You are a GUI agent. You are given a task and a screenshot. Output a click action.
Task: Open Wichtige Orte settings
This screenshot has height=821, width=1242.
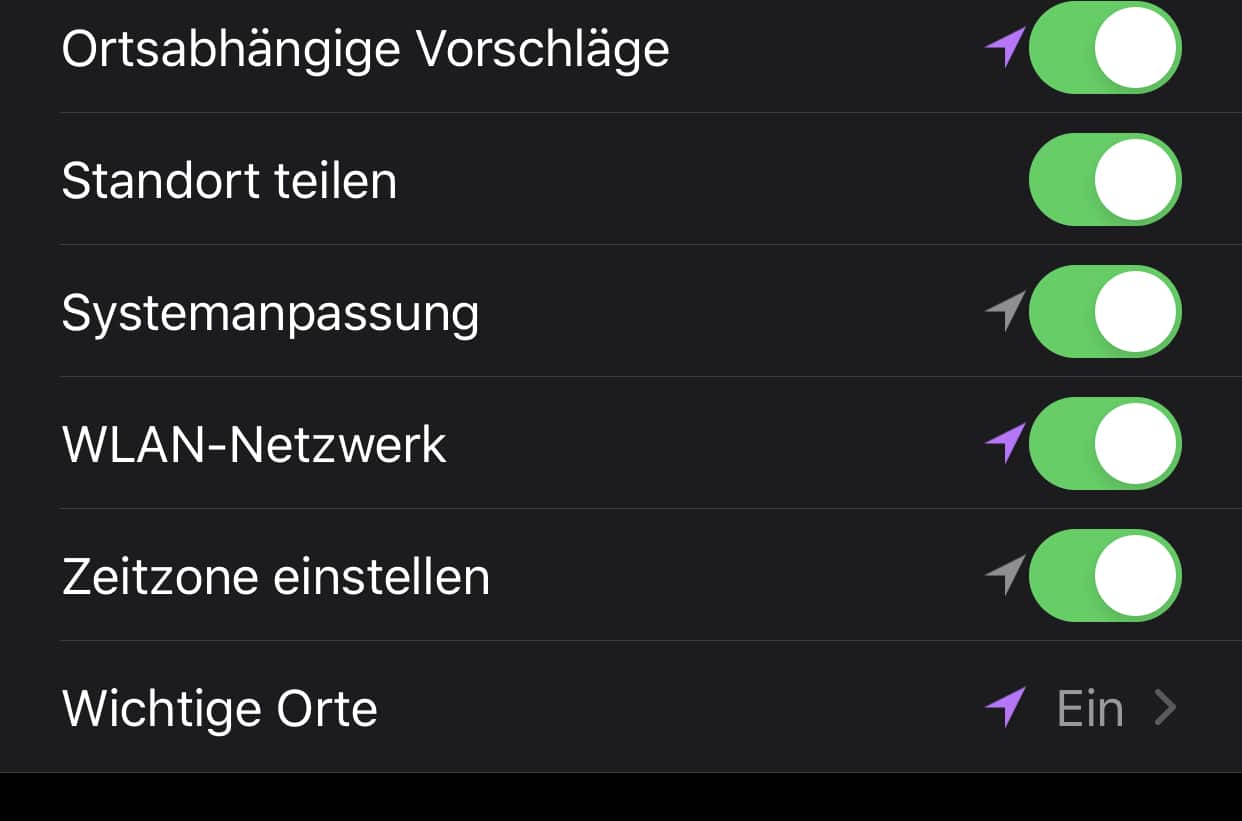tap(620, 708)
